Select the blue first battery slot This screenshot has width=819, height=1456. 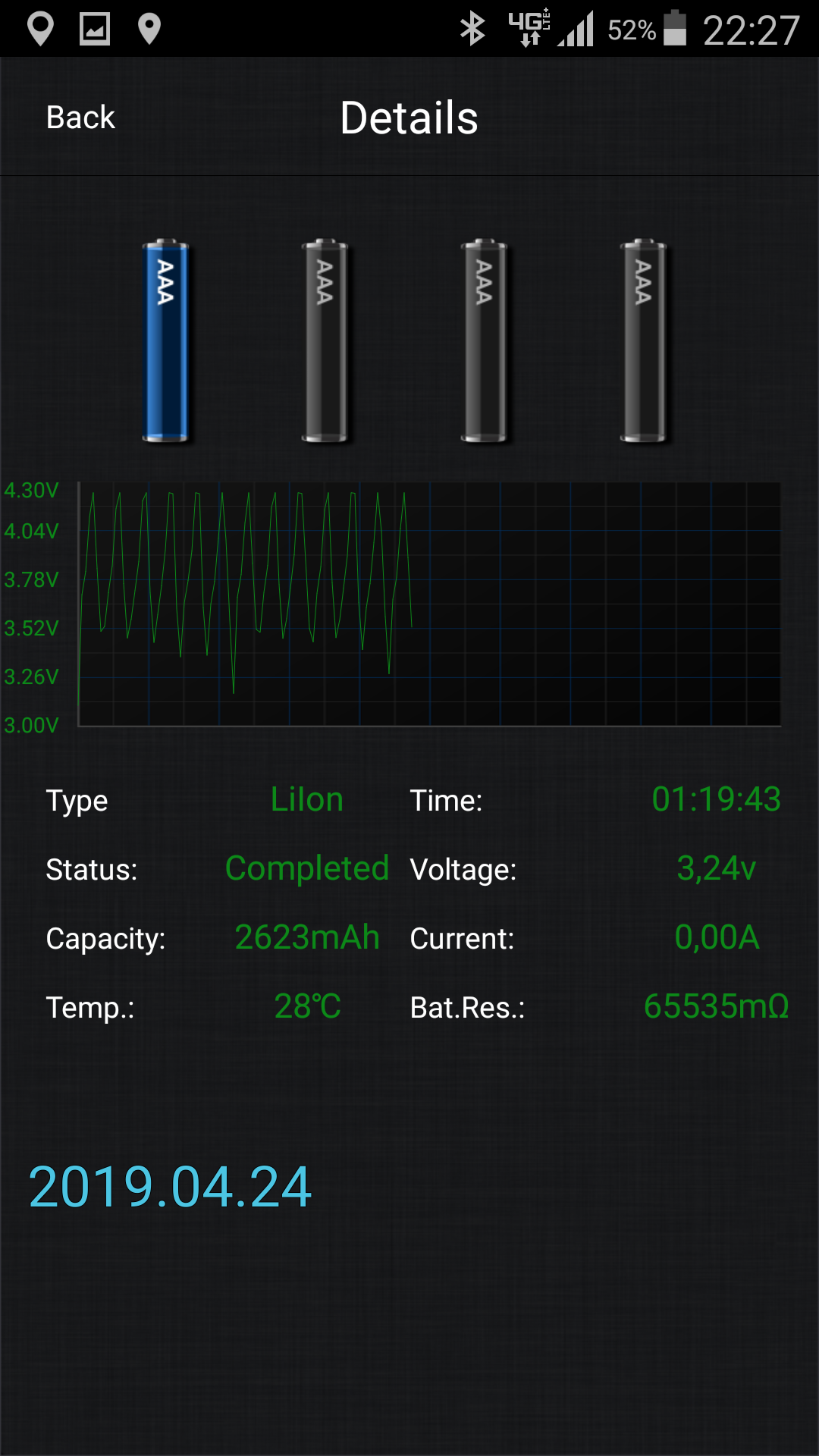(x=165, y=340)
